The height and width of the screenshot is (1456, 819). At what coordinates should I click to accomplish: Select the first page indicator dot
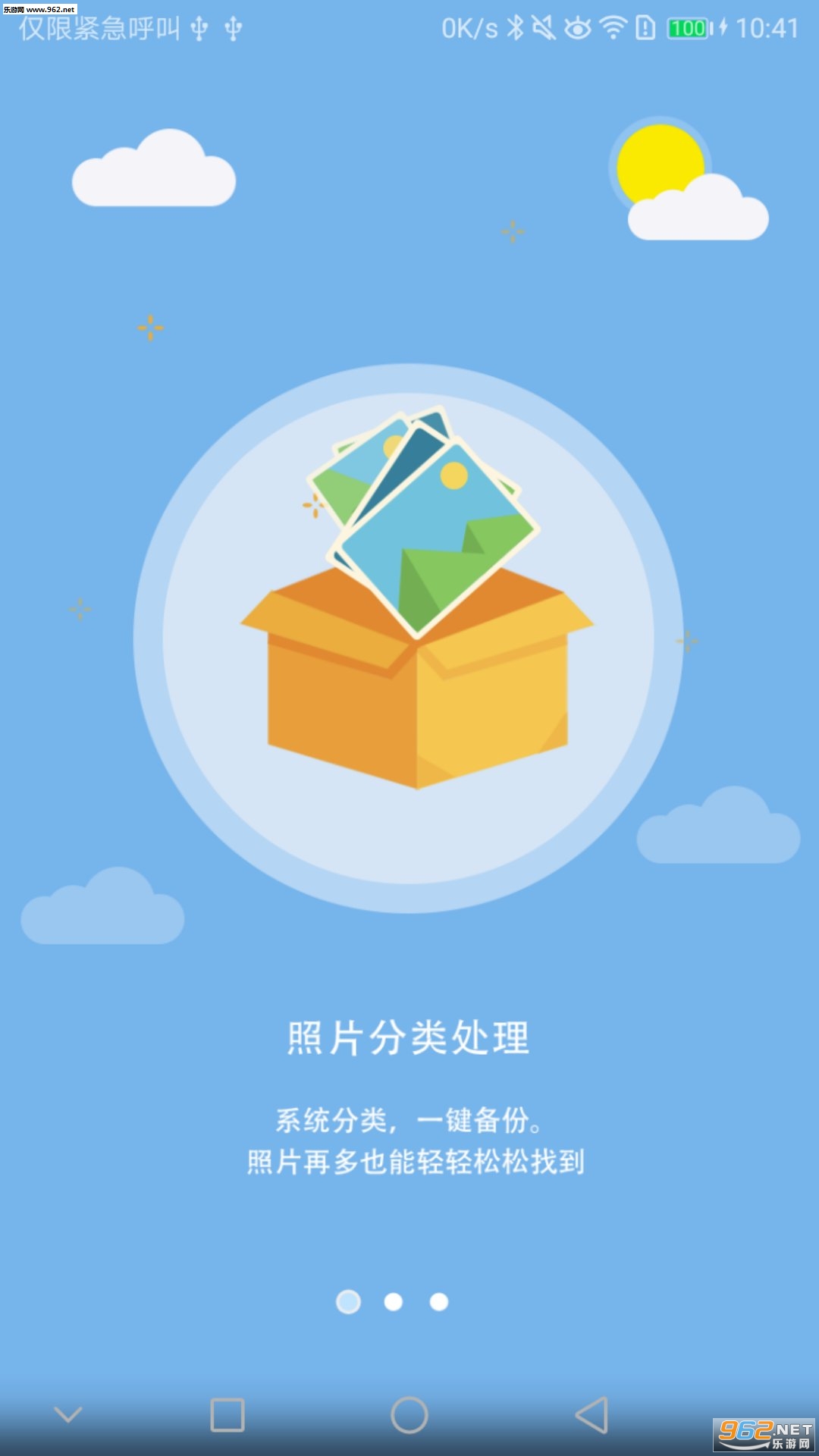pos(348,1301)
